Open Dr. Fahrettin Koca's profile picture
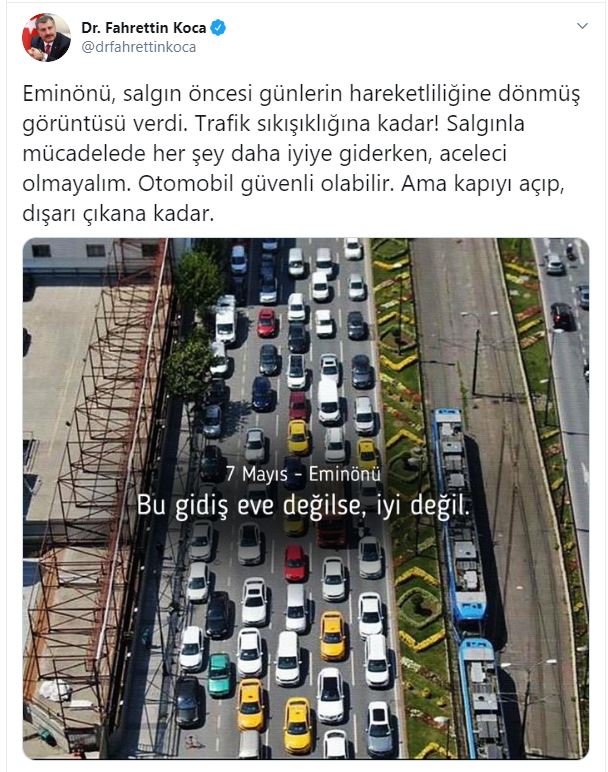 click(46, 37)
